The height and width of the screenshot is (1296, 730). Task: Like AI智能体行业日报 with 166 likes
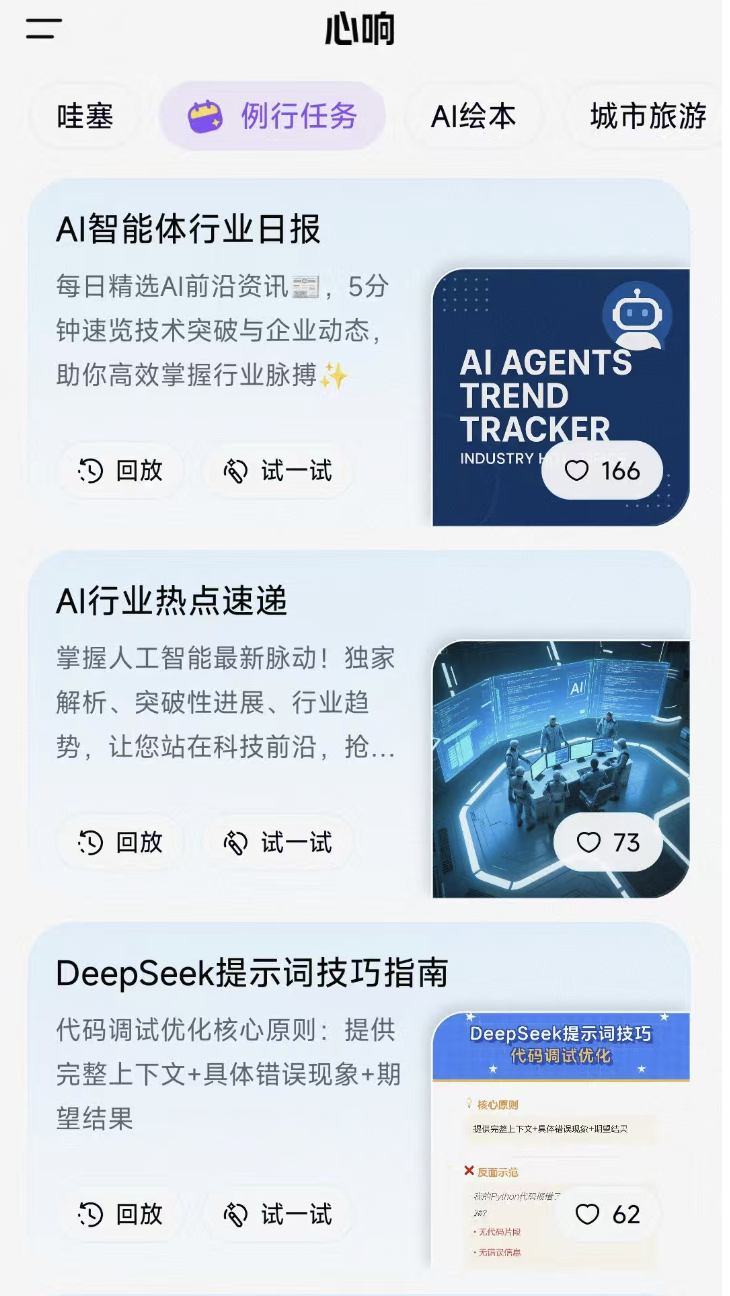(602, 470)
